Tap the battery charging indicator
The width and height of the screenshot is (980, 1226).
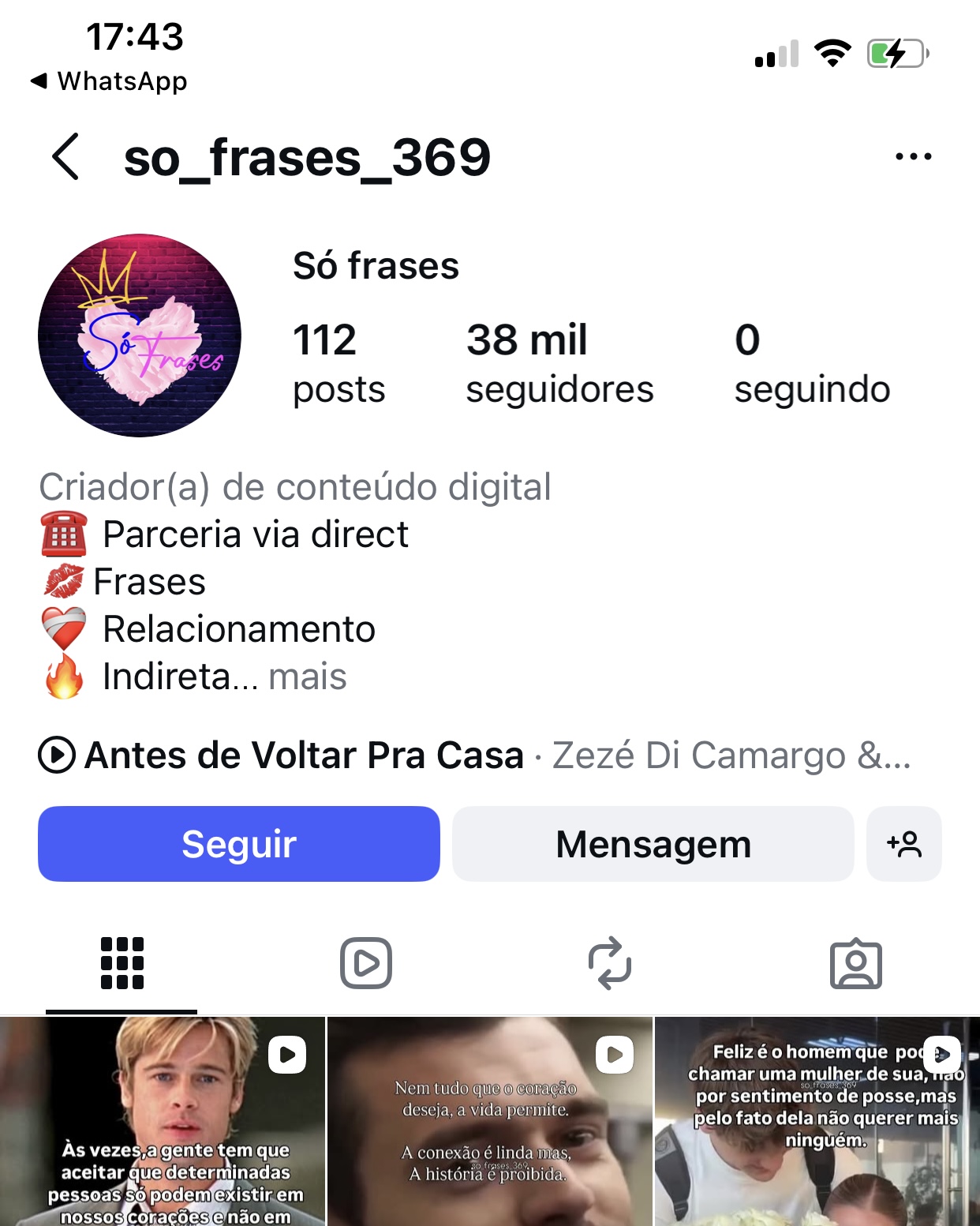(896, 51)
